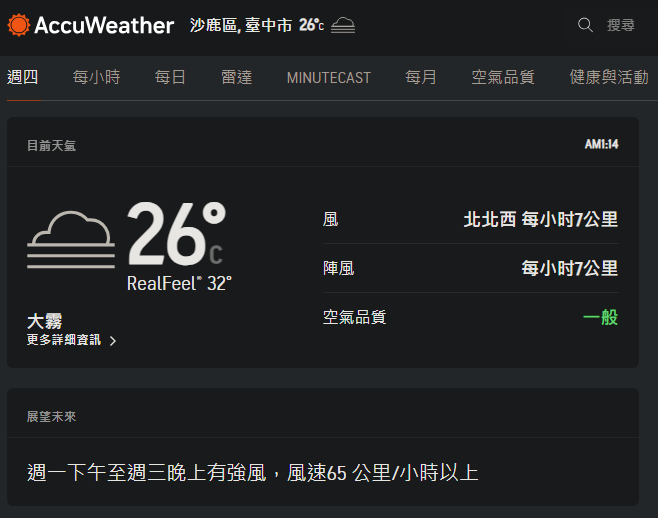Open the 搜尋 search box
This screenshot has height=518, width=658.
(x=607, y=25)
